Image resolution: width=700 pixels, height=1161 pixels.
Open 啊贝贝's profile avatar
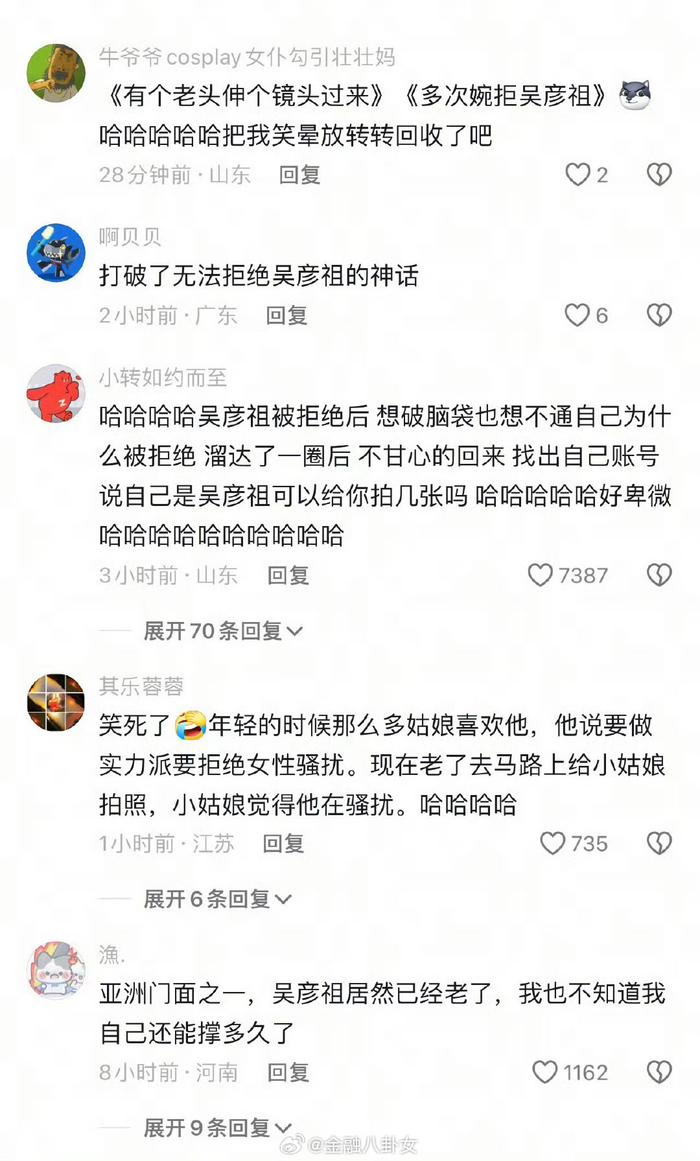point(56,252)
